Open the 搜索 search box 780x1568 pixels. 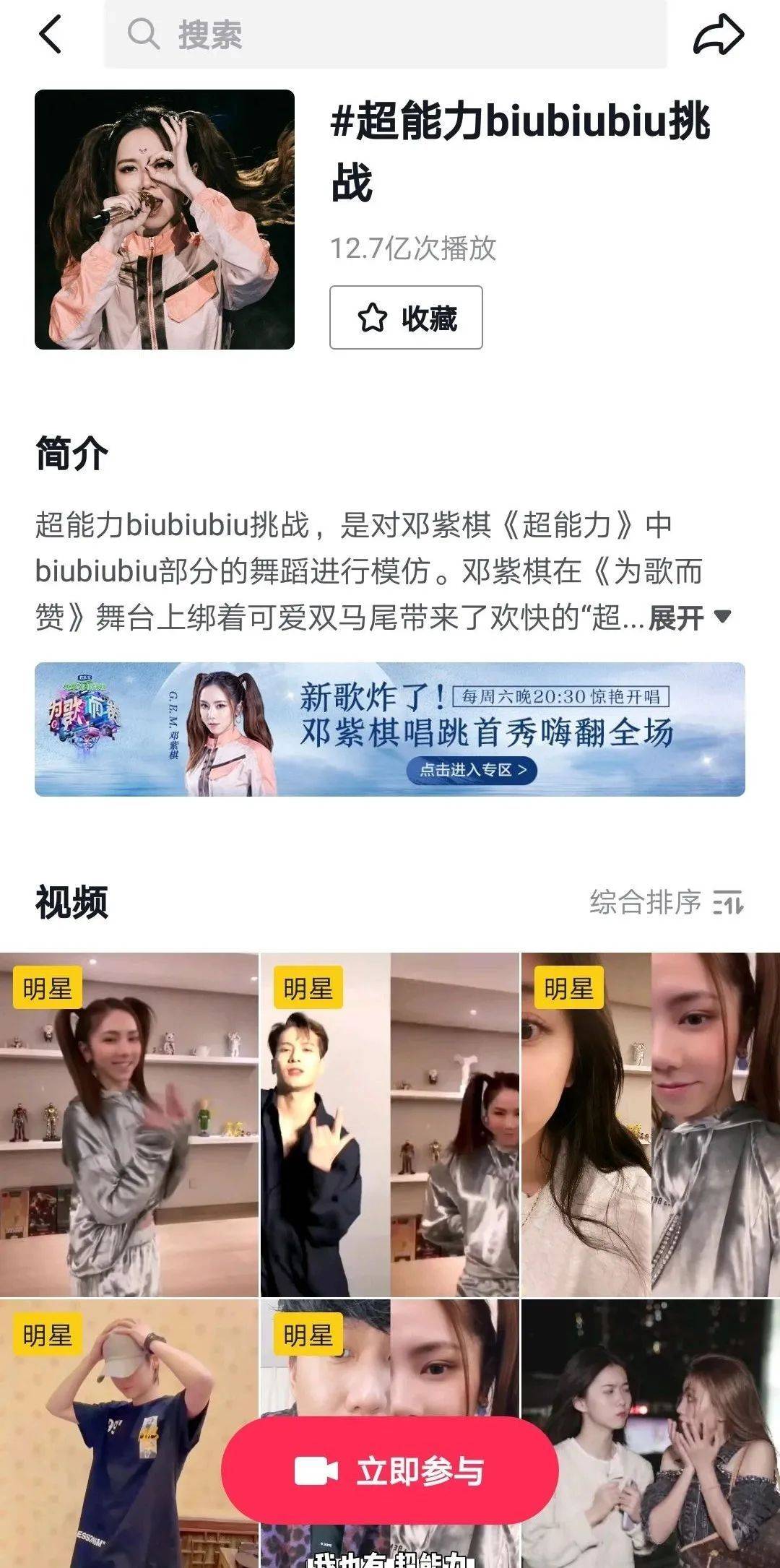click(385, 34)
